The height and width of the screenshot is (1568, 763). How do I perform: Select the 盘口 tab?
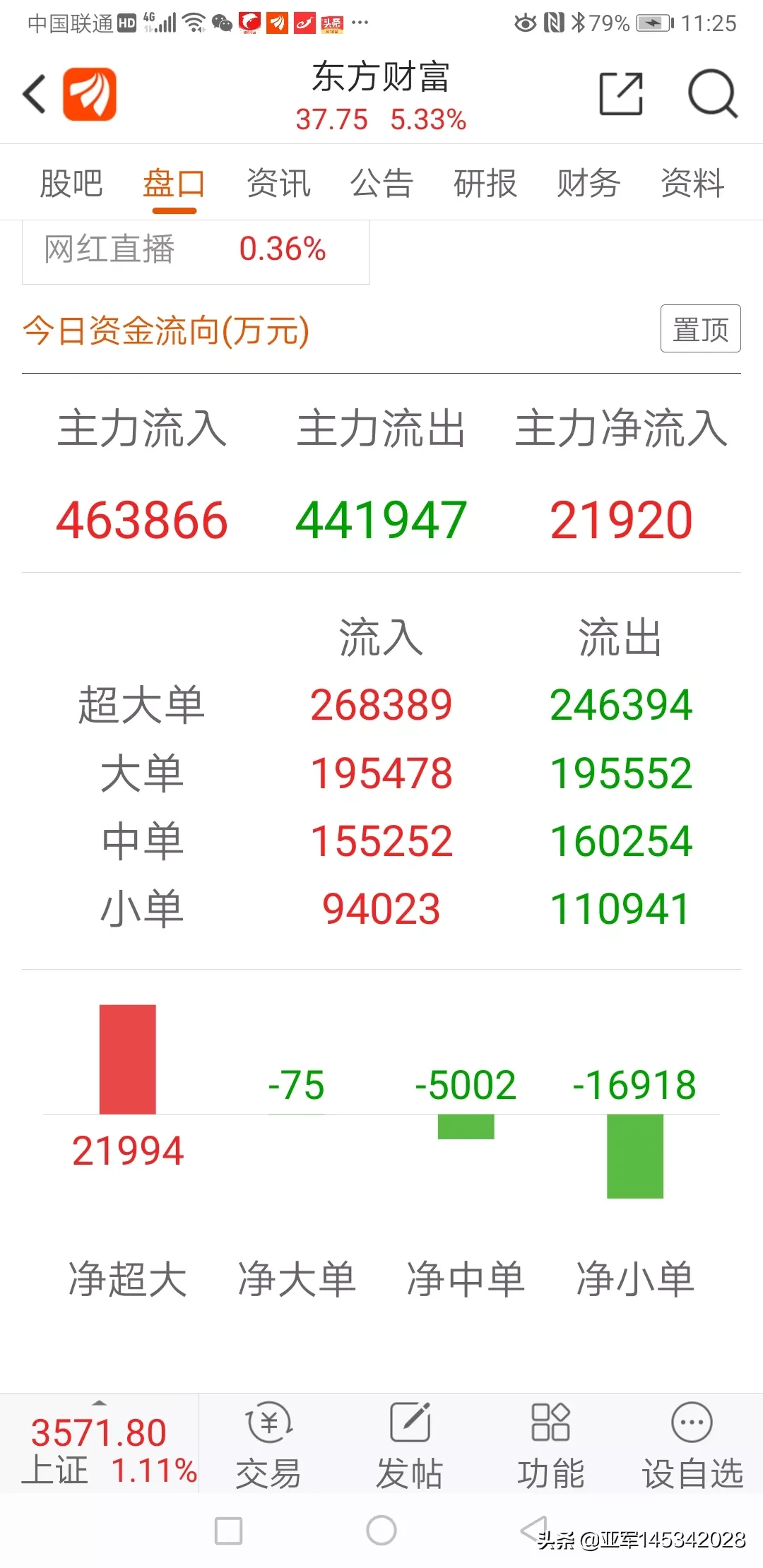click(x=174, y=184)
